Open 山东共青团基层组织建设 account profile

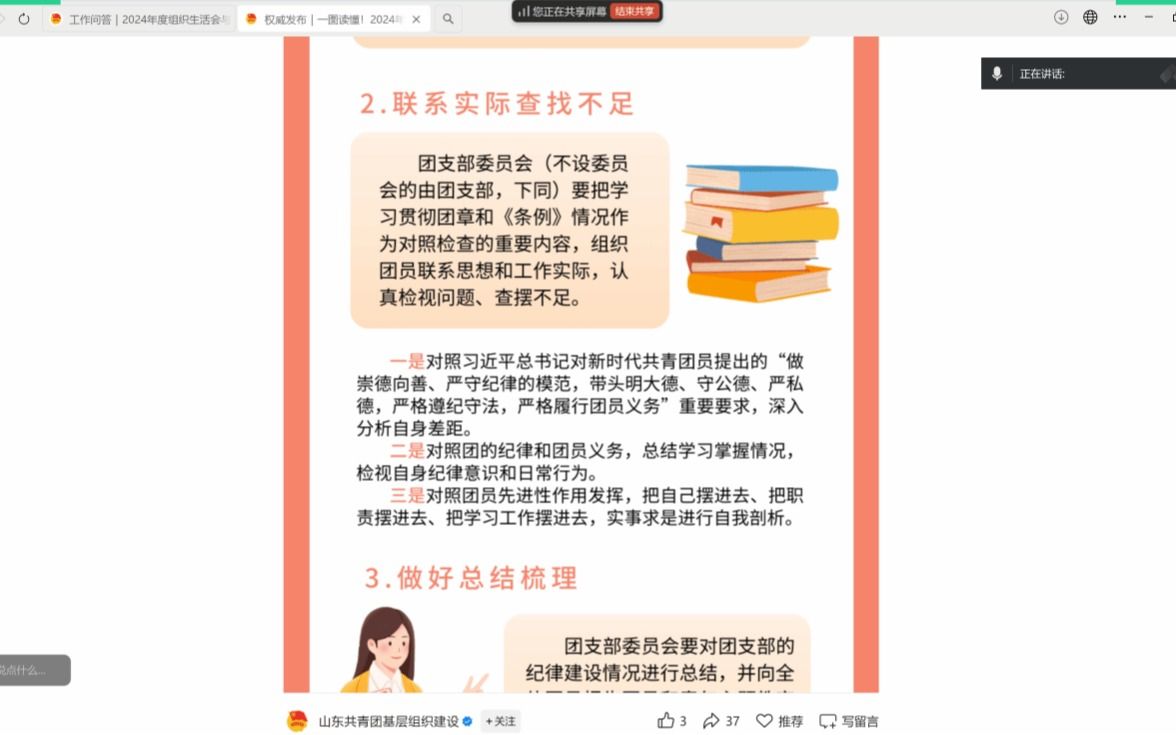pos(388,721)
